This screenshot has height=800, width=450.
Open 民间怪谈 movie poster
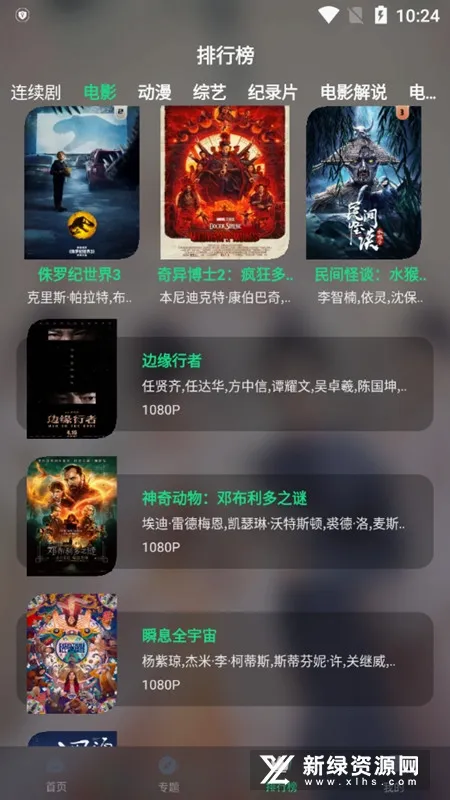coord(364,182)
